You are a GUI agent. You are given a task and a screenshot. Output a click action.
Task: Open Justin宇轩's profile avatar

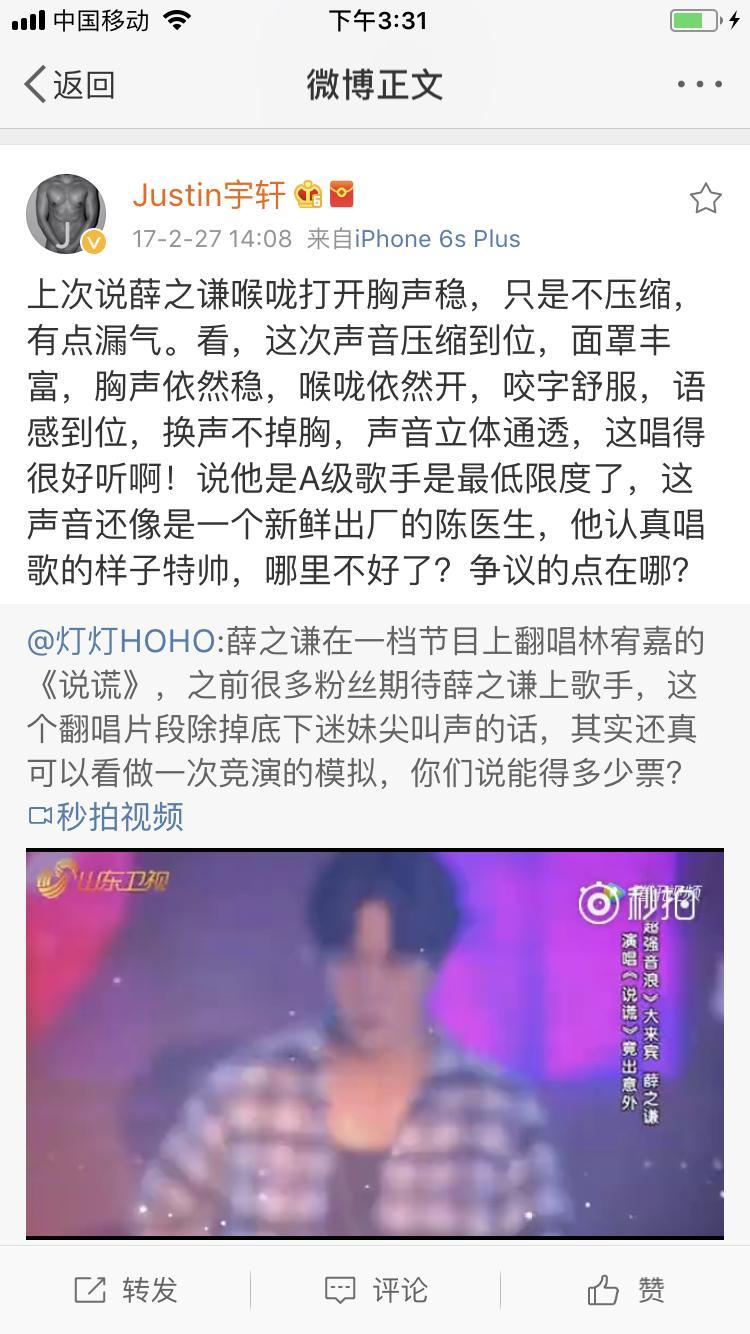click(x=66, y=214)
